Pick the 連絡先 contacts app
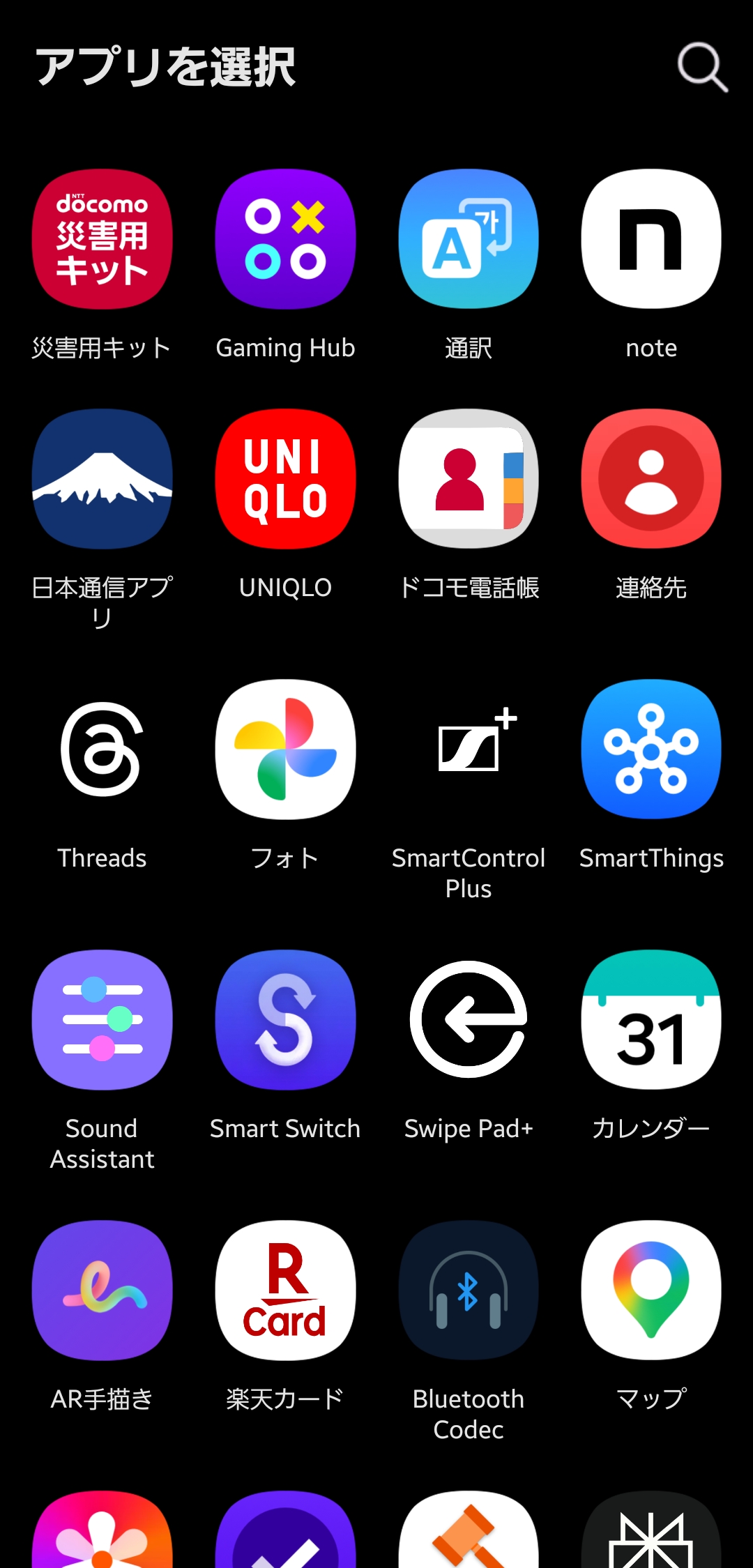This screenshot has width=753, height=1568. pos(651,479)
